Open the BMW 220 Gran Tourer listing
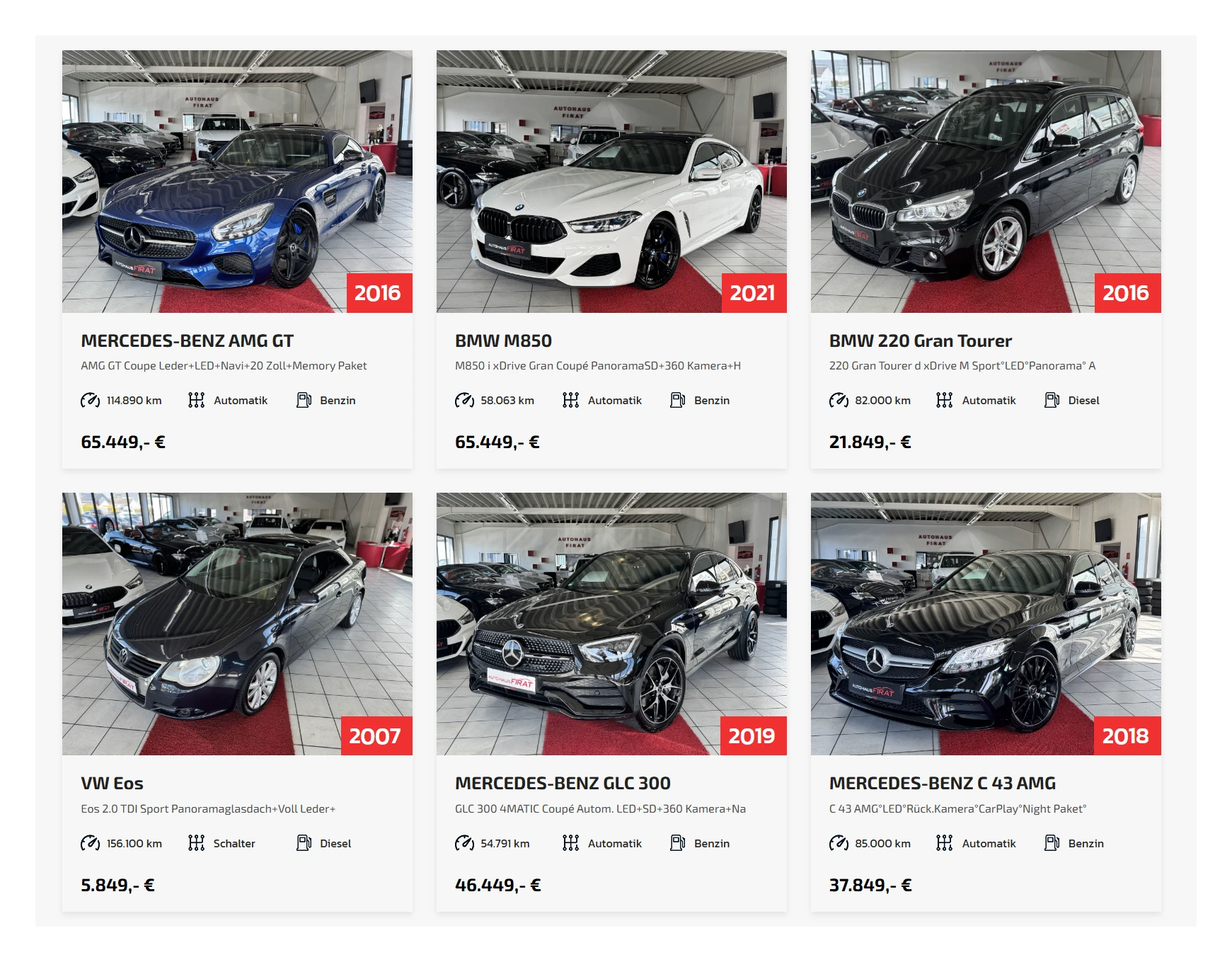Viewport: 1232px width, 962px height. pyautogui.click(x=920, y=340)
